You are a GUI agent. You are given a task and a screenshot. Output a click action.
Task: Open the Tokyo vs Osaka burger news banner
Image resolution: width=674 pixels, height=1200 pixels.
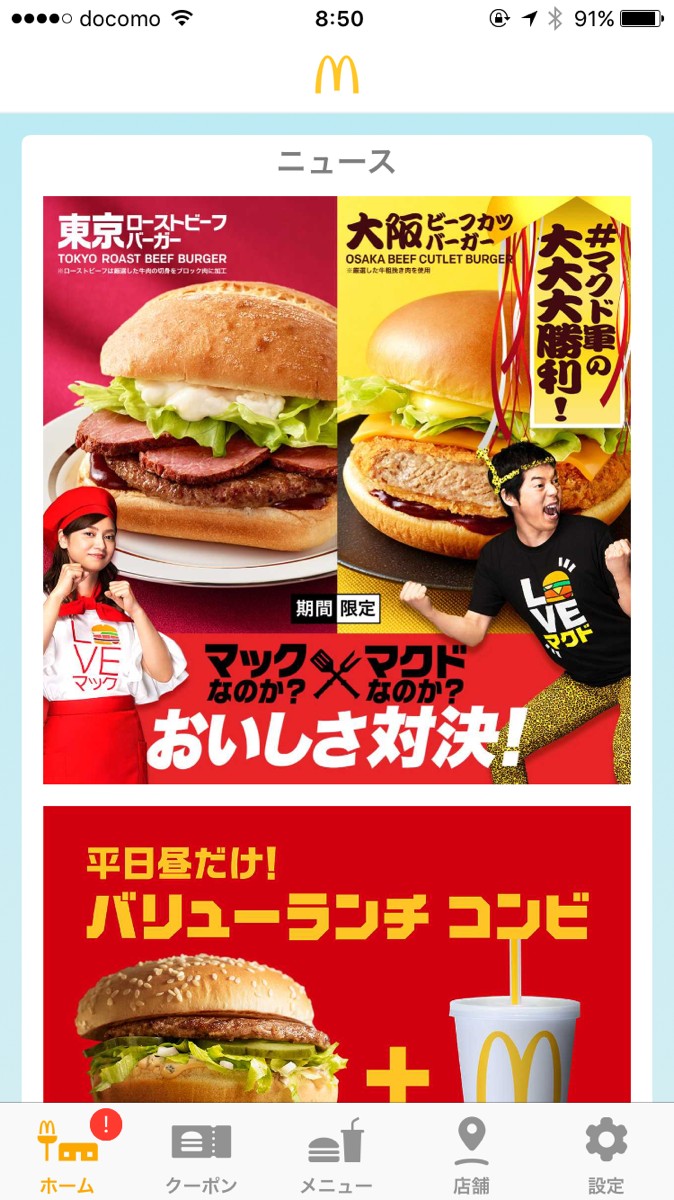pyautogui.click(x=337, y=490)
